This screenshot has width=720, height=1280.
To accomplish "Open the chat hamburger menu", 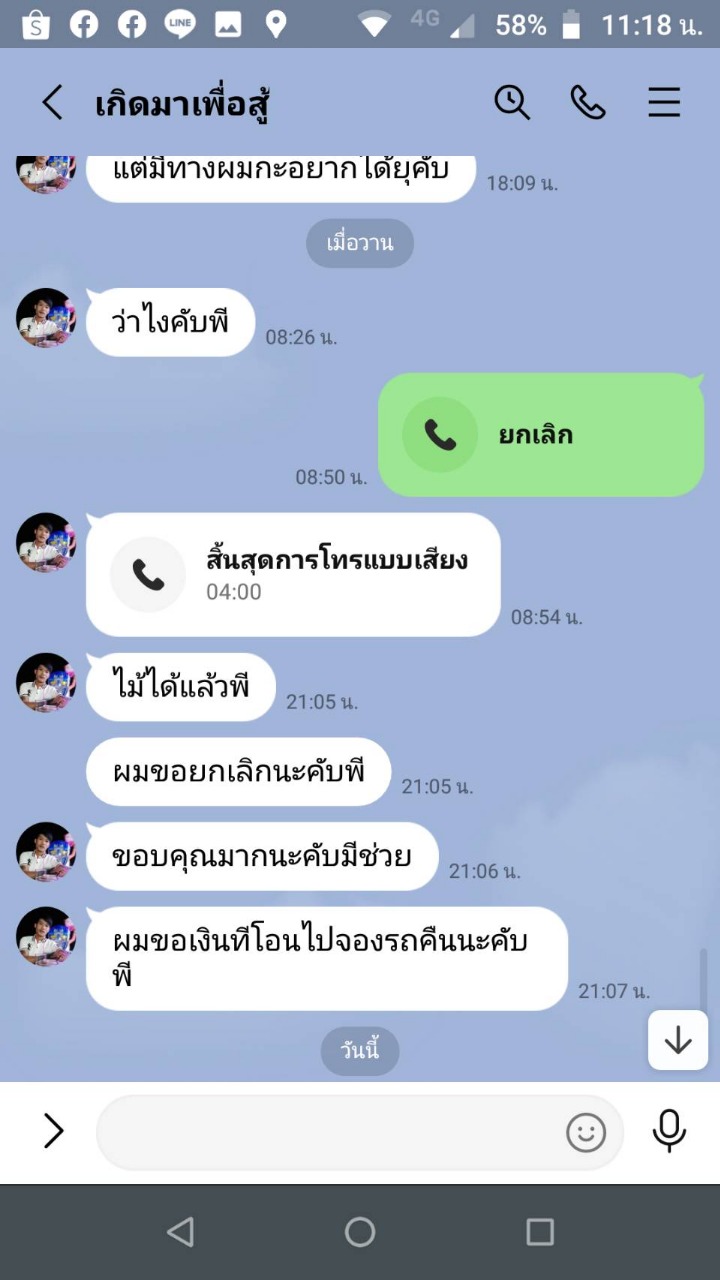I will coord(664,102).
